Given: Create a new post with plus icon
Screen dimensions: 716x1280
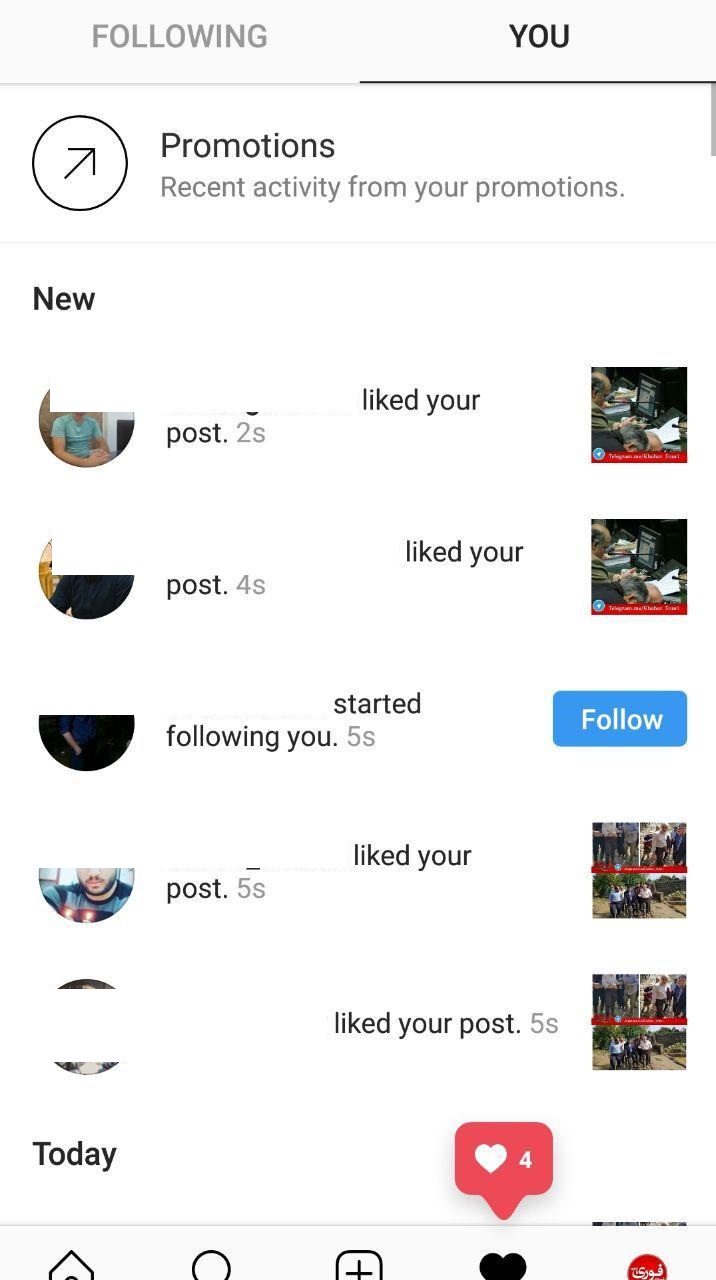Looking at the screenshot, I should pos(358,1265).
